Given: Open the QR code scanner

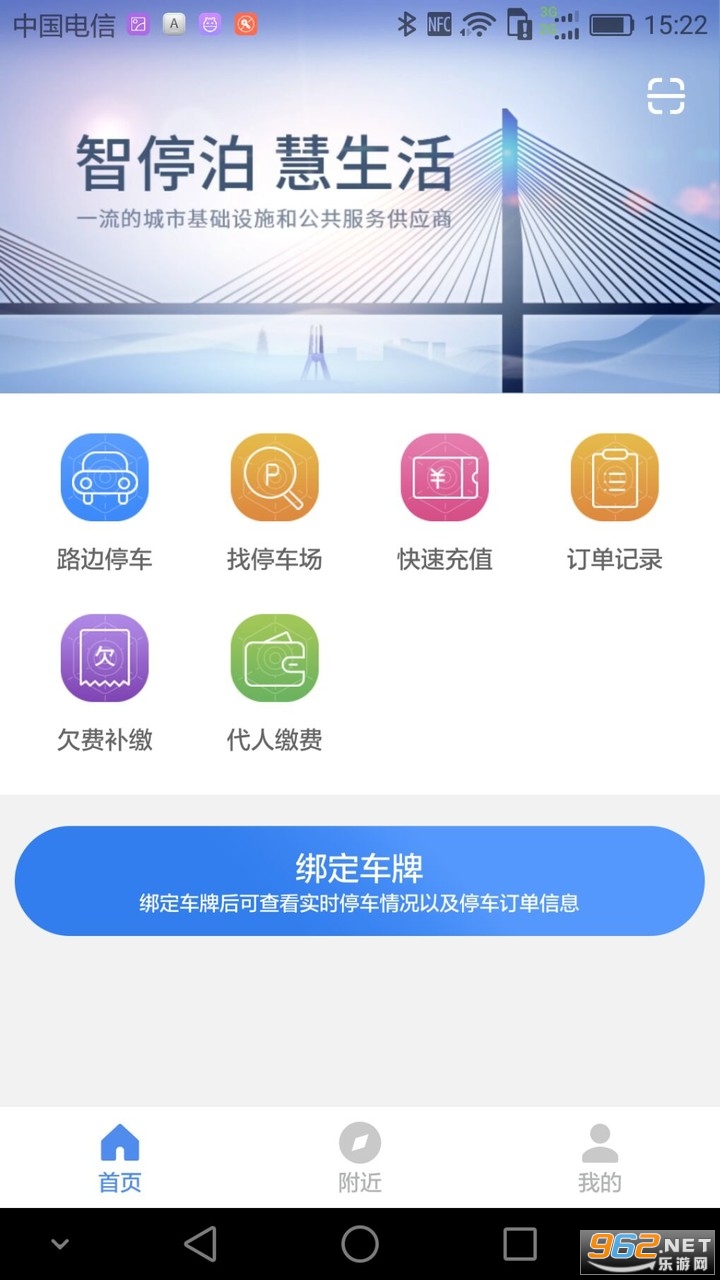Looking at the screenshot, I should point(666,96).
